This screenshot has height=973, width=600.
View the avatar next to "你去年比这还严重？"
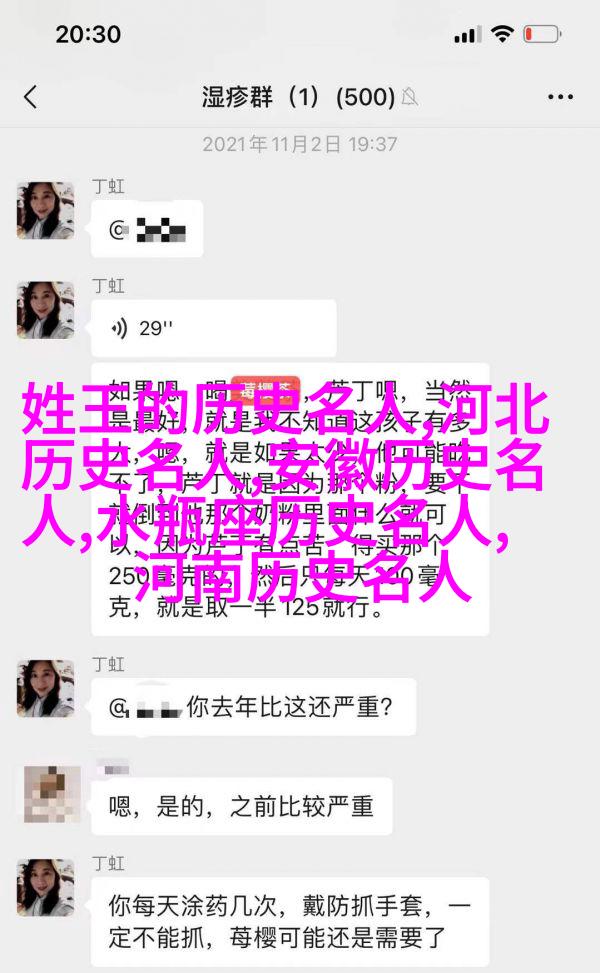45,688
